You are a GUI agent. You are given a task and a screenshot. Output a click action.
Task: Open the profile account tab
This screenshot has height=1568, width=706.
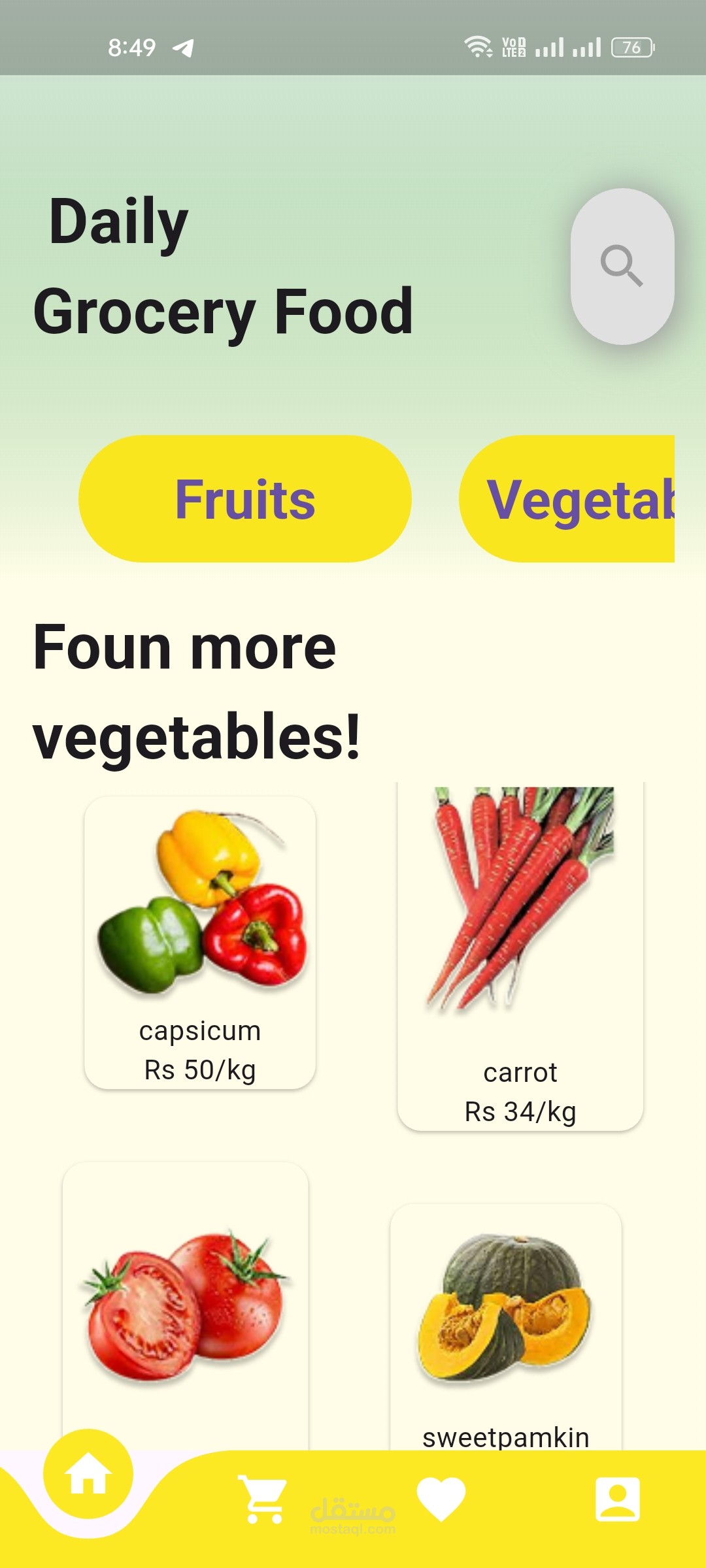pos(618,1499)
